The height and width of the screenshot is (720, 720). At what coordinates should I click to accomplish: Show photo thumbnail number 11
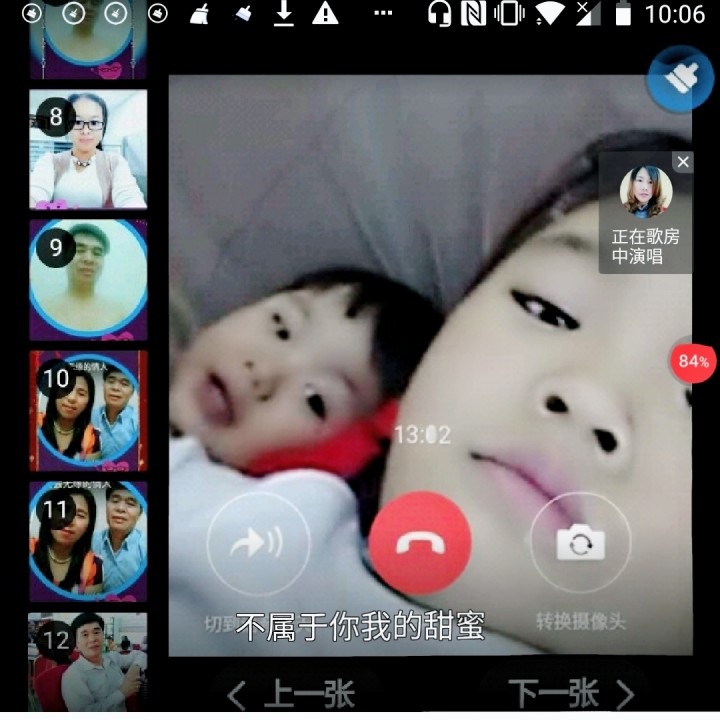click(88, 541)
